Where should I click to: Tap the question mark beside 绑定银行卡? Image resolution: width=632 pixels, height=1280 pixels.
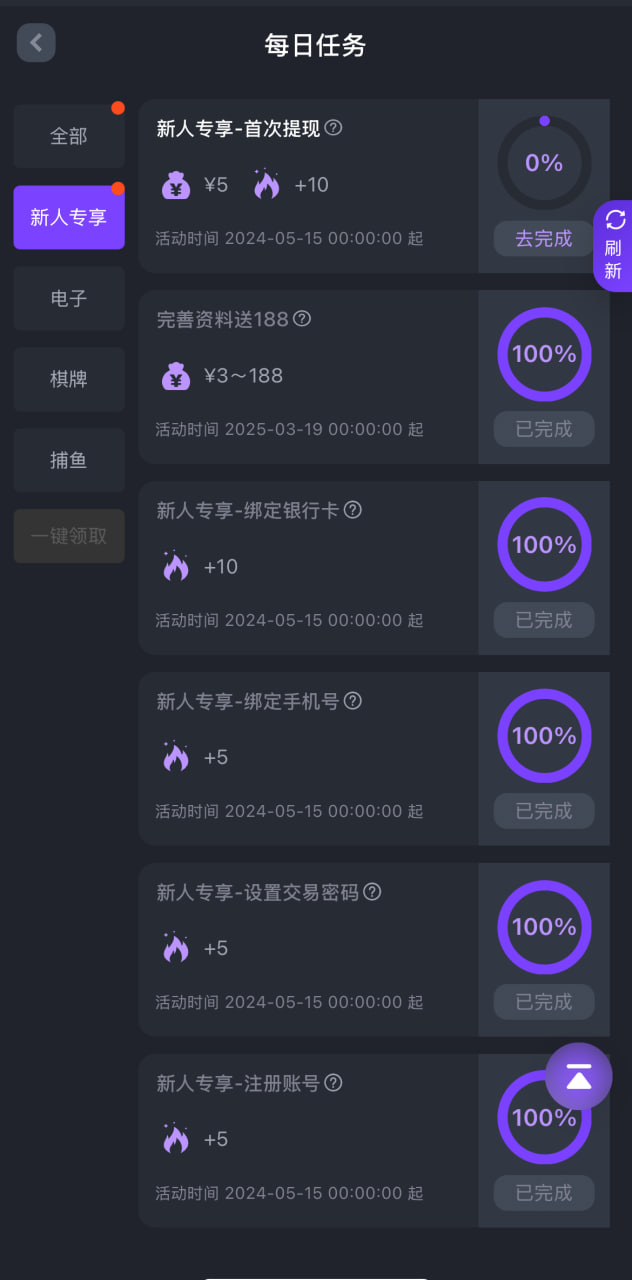point(353,510)
